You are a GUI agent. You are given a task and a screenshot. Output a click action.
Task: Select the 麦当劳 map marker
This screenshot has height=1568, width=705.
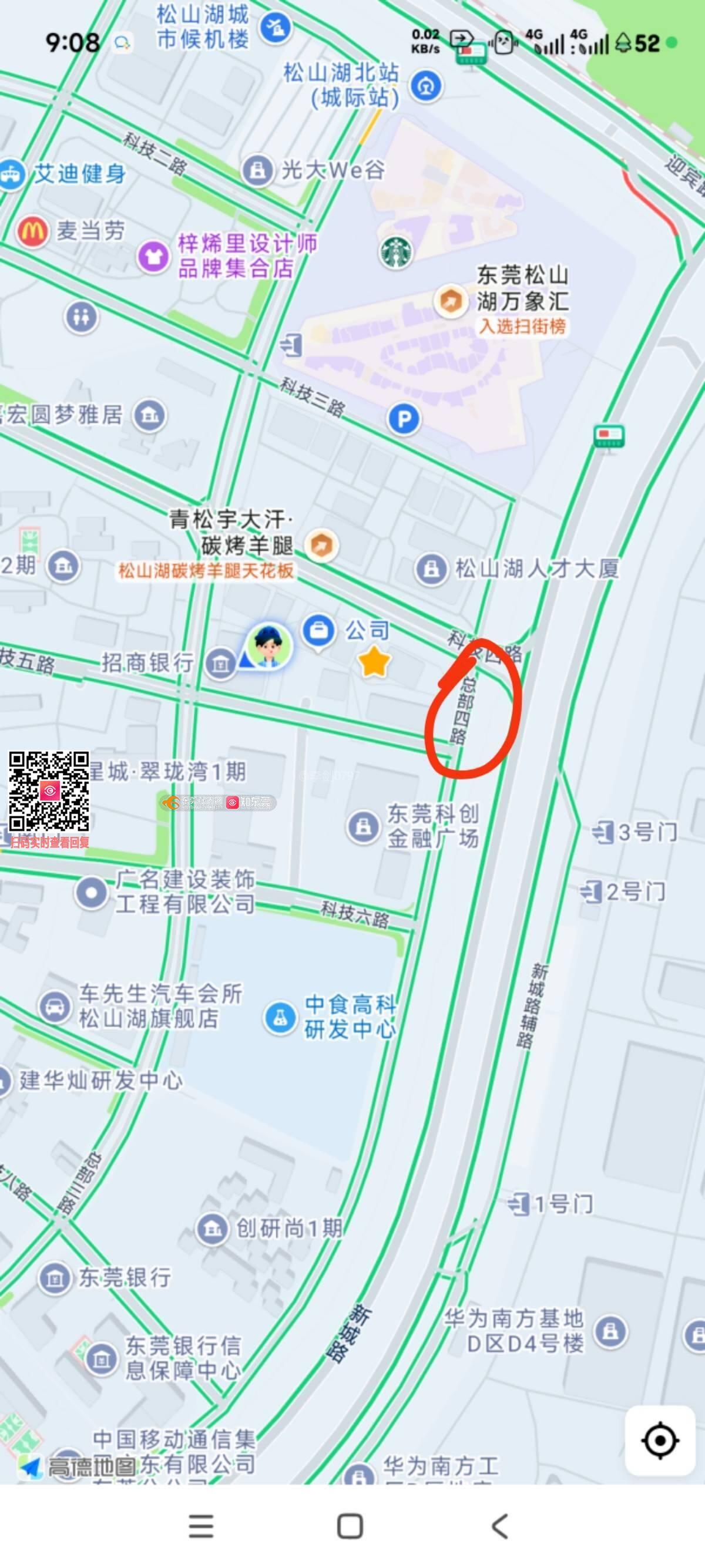[33, 231]
